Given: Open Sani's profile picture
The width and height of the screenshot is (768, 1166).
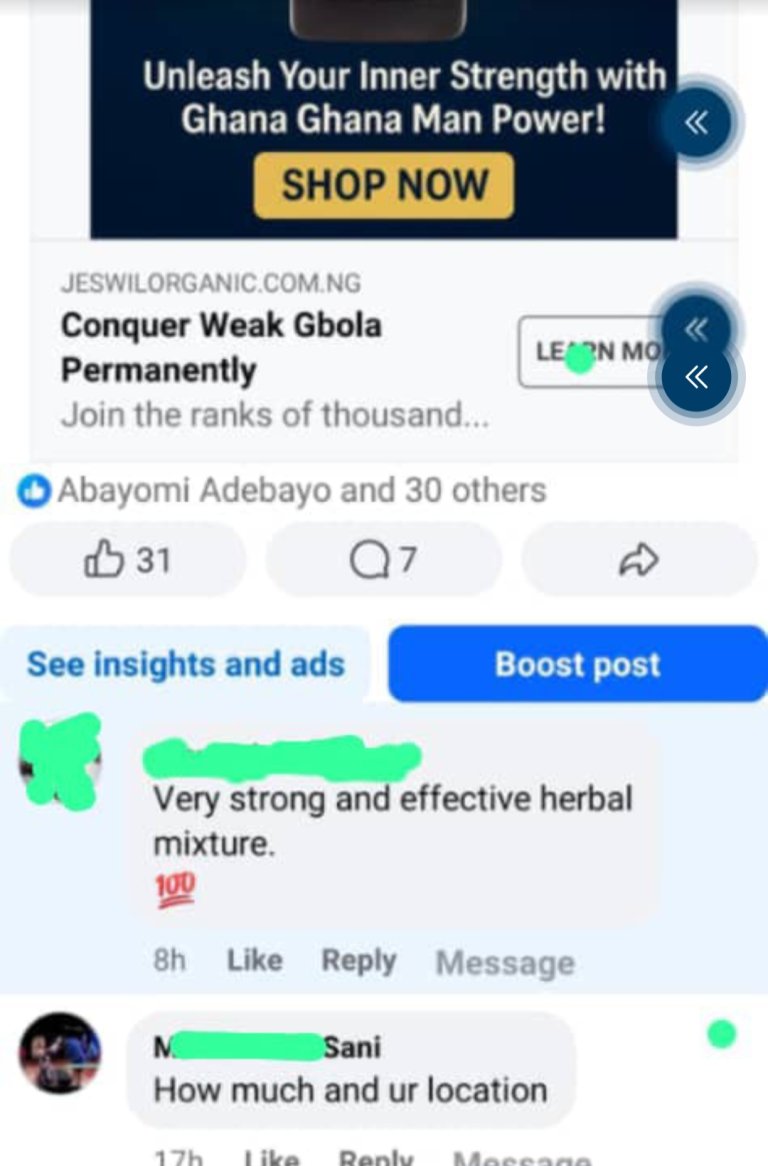Looking at the screenshot, I should point(60,1052).
